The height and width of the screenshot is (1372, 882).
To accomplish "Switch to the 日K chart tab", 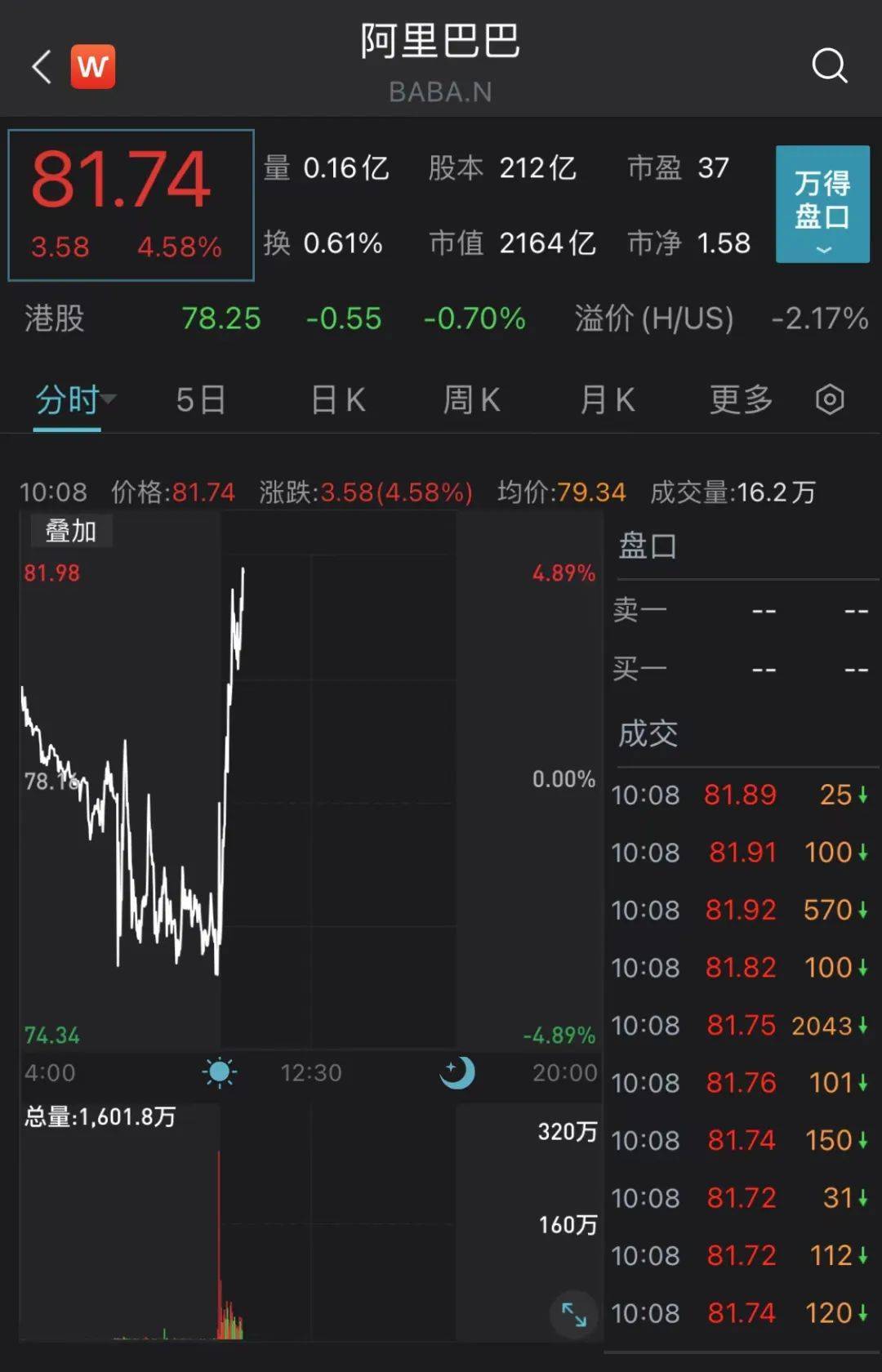I will [x=337, y=400].
